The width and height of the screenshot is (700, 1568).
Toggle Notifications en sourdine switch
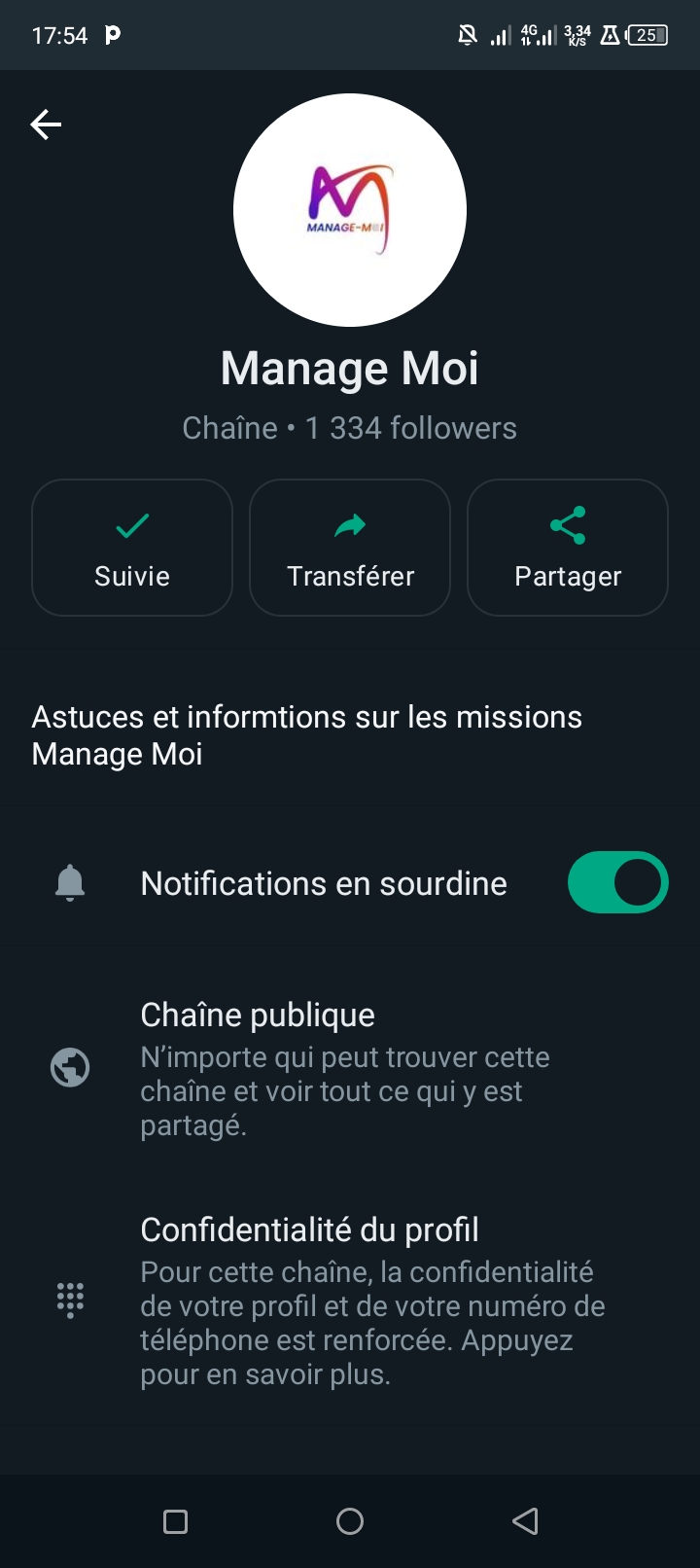click(617, 883)
